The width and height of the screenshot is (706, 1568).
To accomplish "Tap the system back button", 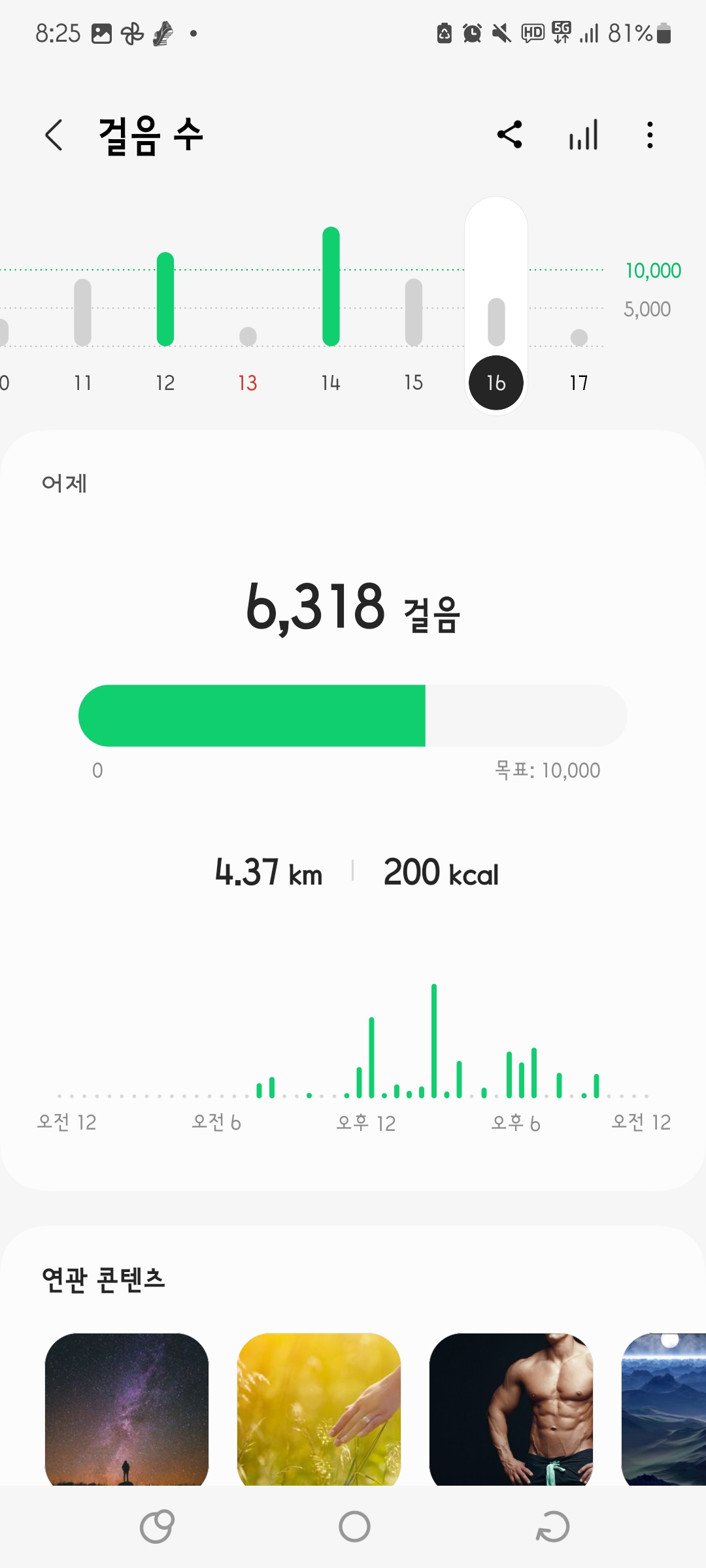I will [x=552, y=1527].
